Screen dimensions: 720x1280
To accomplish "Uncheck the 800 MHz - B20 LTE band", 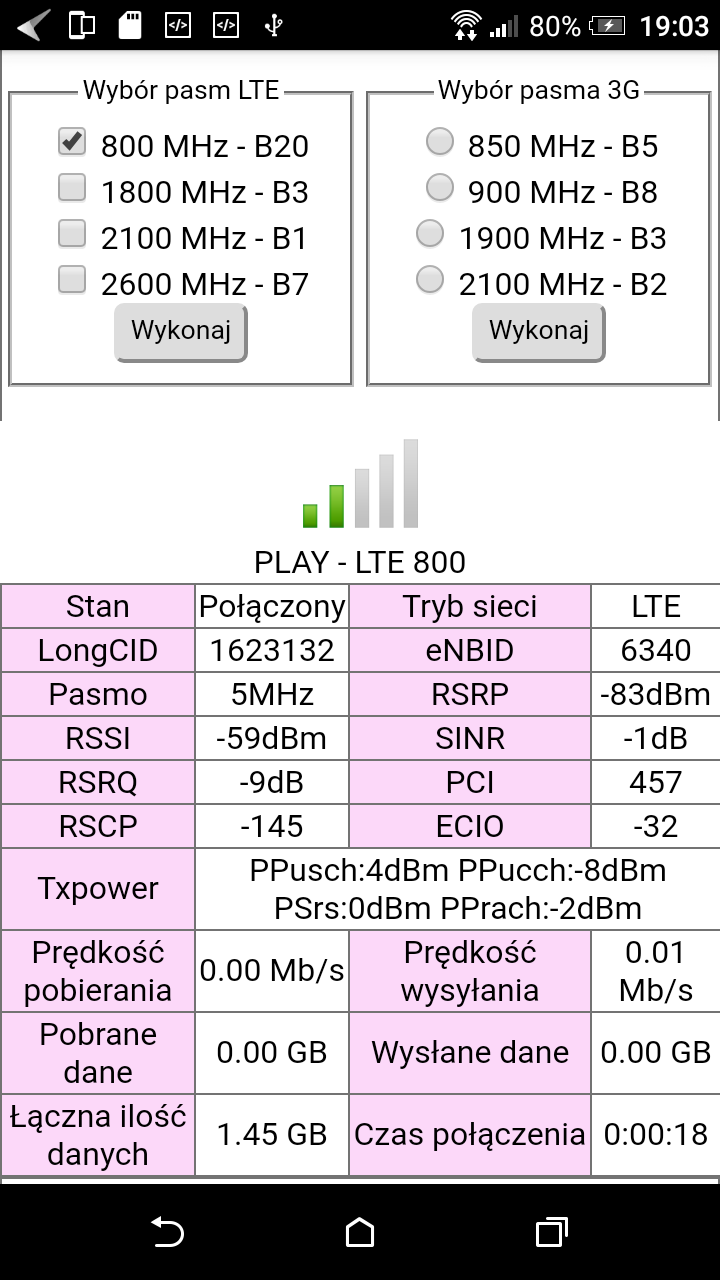I will pyautogui.click(x=72, y=142).
